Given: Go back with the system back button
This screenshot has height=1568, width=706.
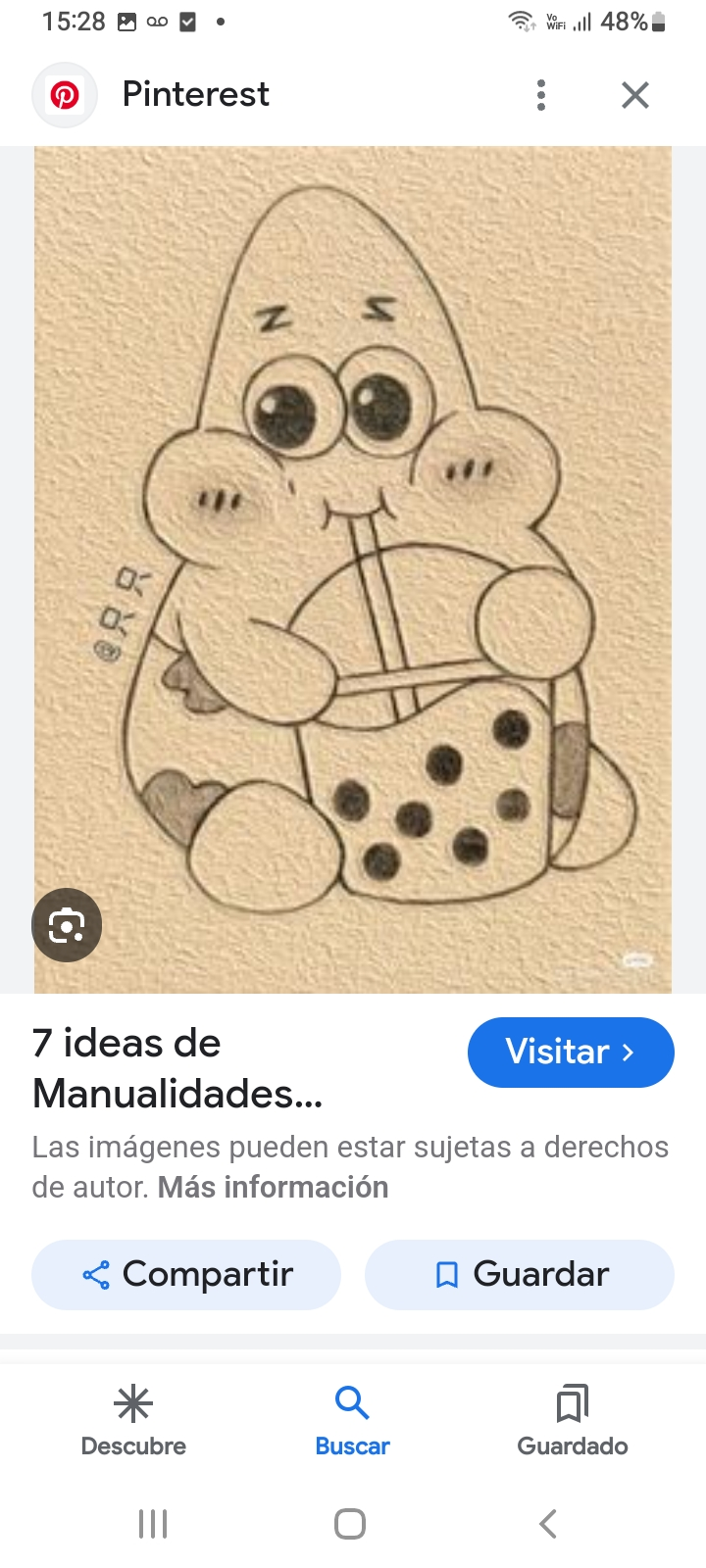Looking at the screenshot, I should (548, 1524).
